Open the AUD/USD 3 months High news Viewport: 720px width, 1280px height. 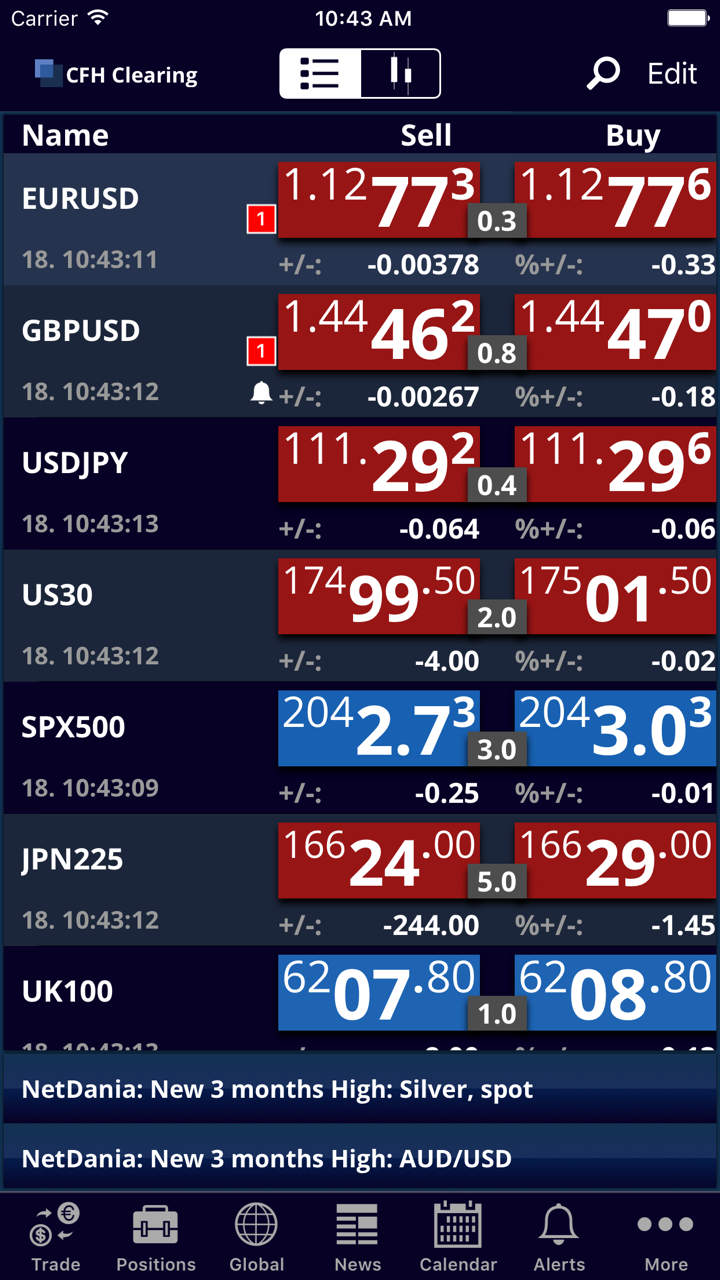(x=360, y=1159)
